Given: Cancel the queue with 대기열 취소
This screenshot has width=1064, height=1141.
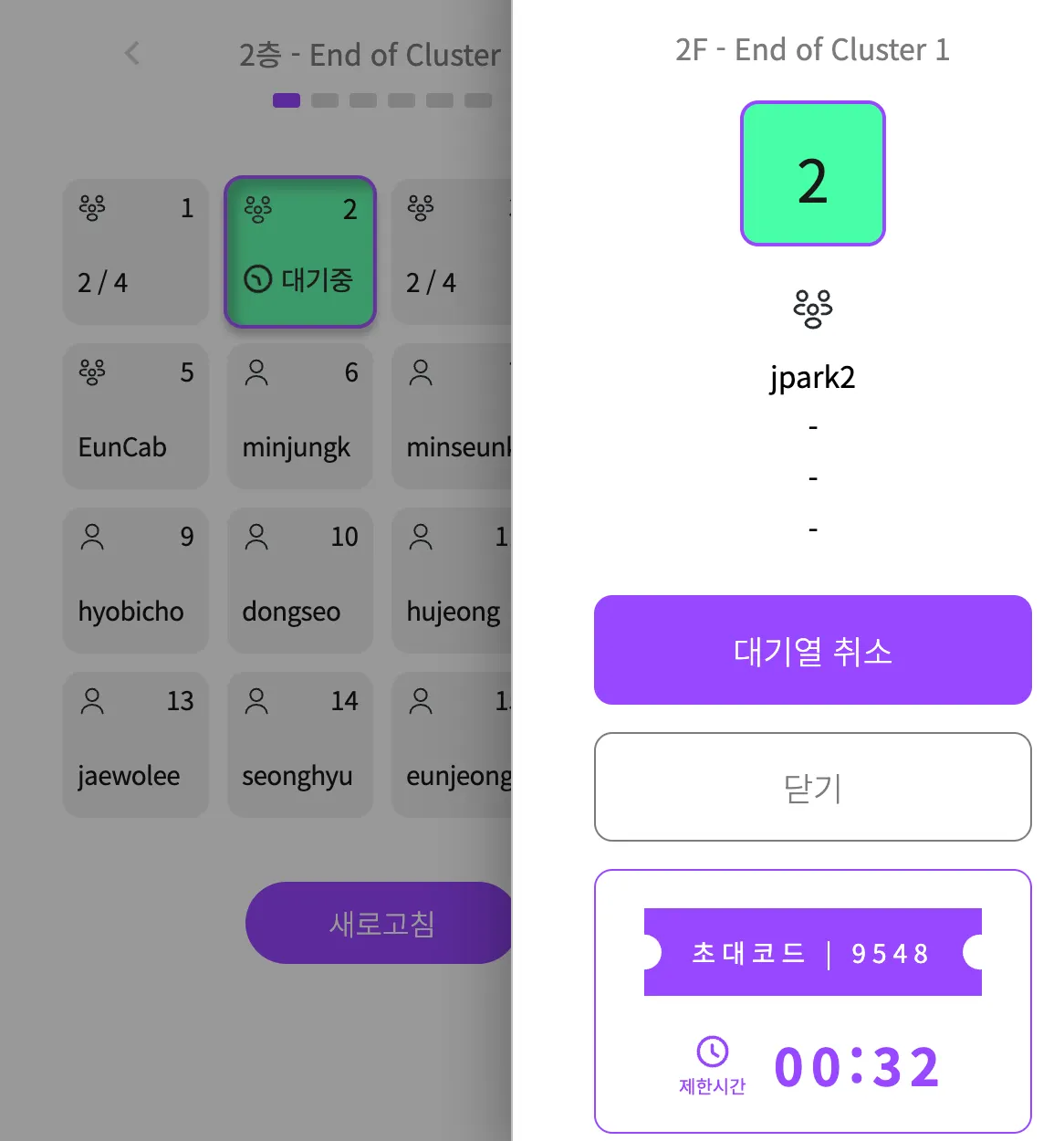Looking at the screenshot, I should [x=812, y=650].
